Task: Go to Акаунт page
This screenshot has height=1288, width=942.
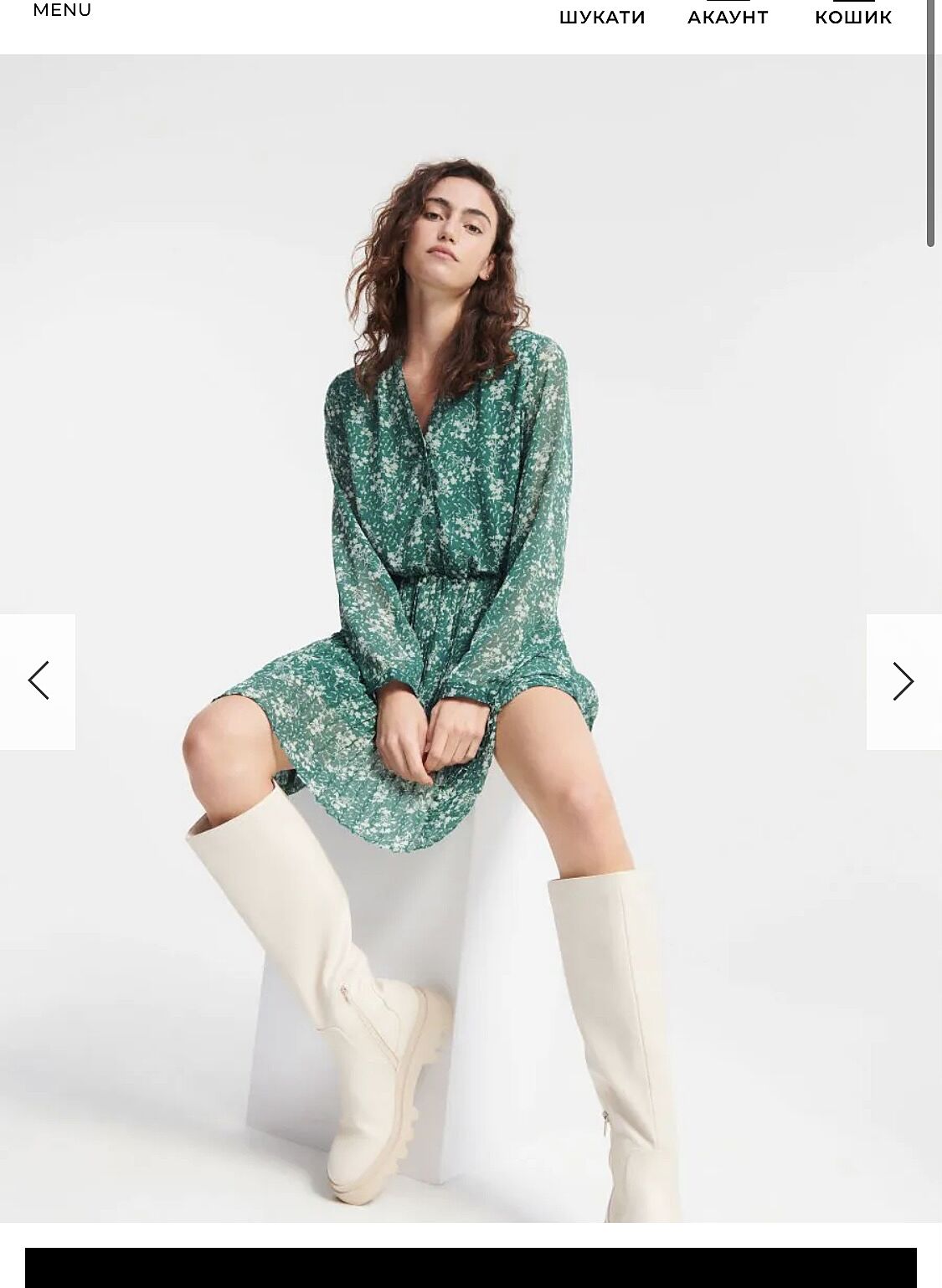Action: click(x=728, y=17)
